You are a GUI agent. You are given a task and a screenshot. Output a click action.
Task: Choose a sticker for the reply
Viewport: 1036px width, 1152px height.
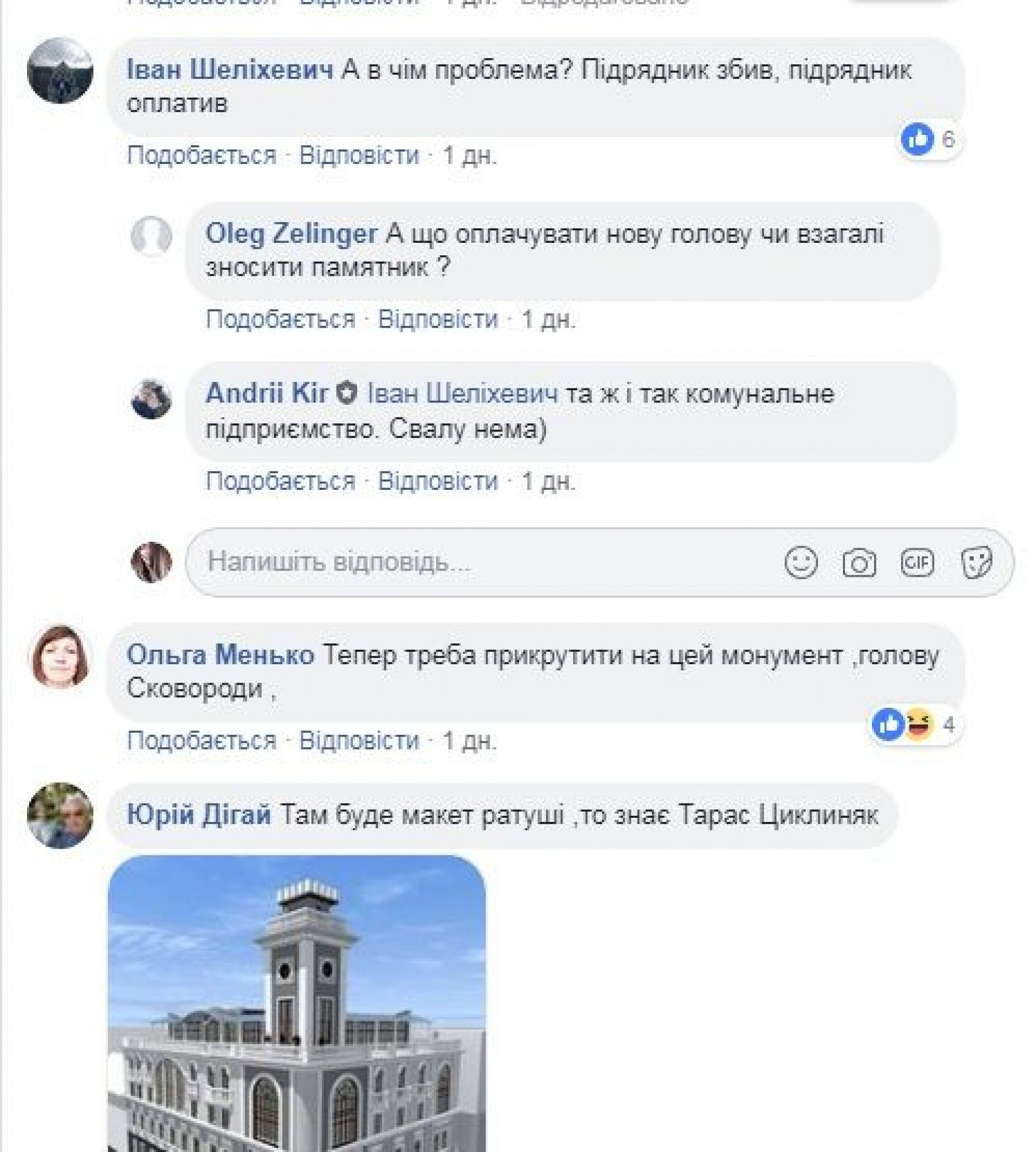pos(977,562)
